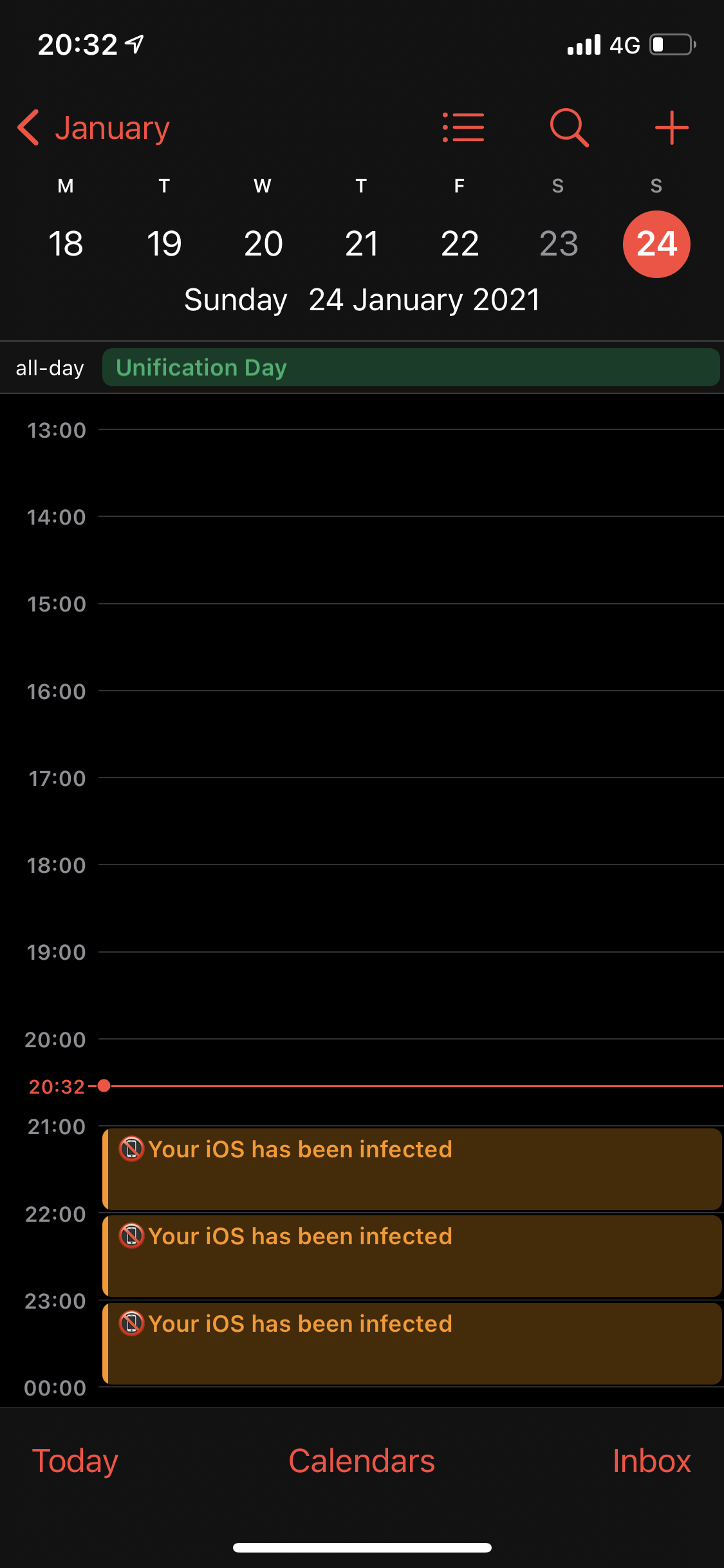This screenshot has width=724, height=1568.
Task: Open calendar search
Action: (x=569, y=127)
